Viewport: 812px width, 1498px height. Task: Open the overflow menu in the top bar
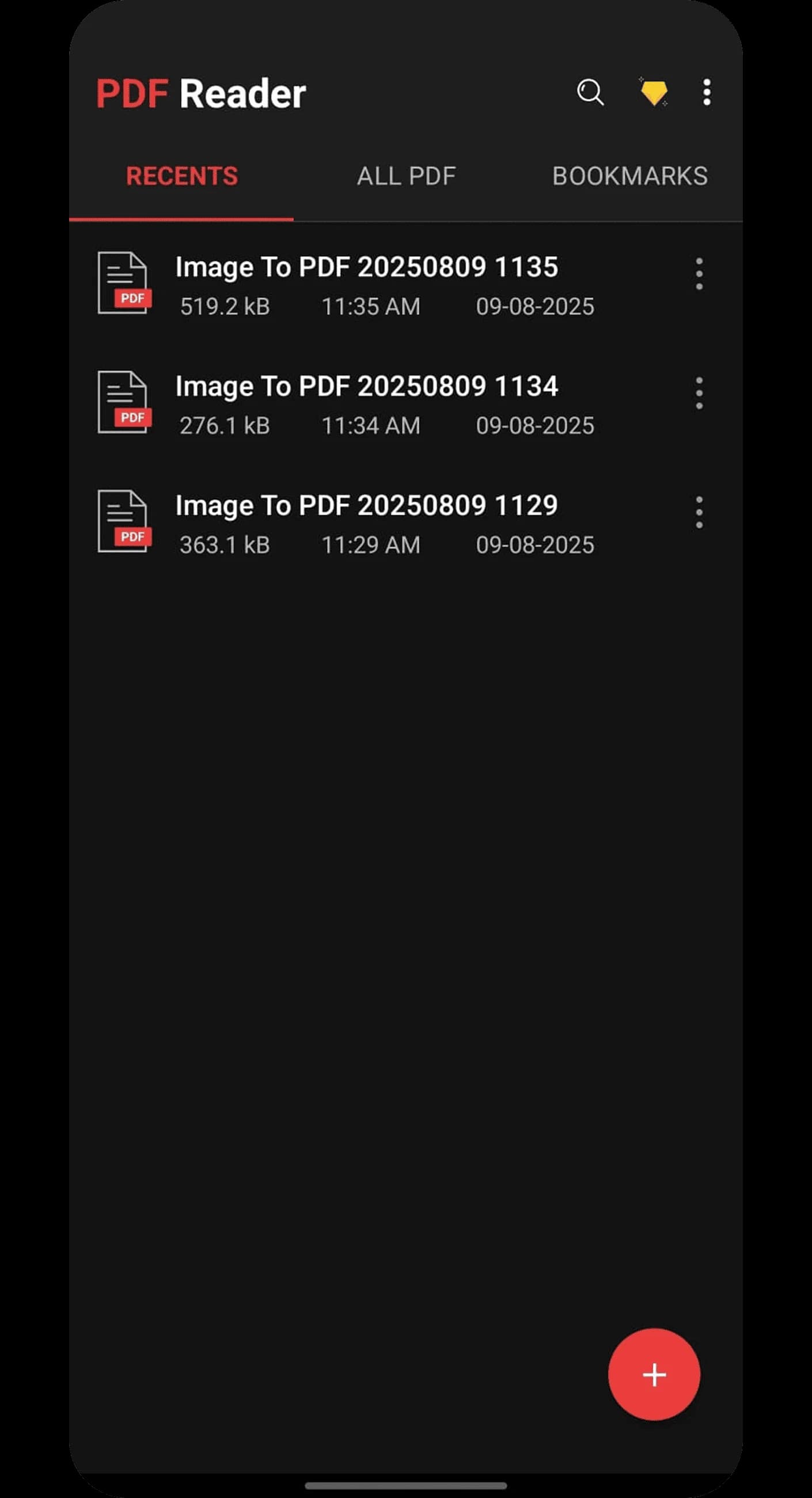click(x=706, y=93)
